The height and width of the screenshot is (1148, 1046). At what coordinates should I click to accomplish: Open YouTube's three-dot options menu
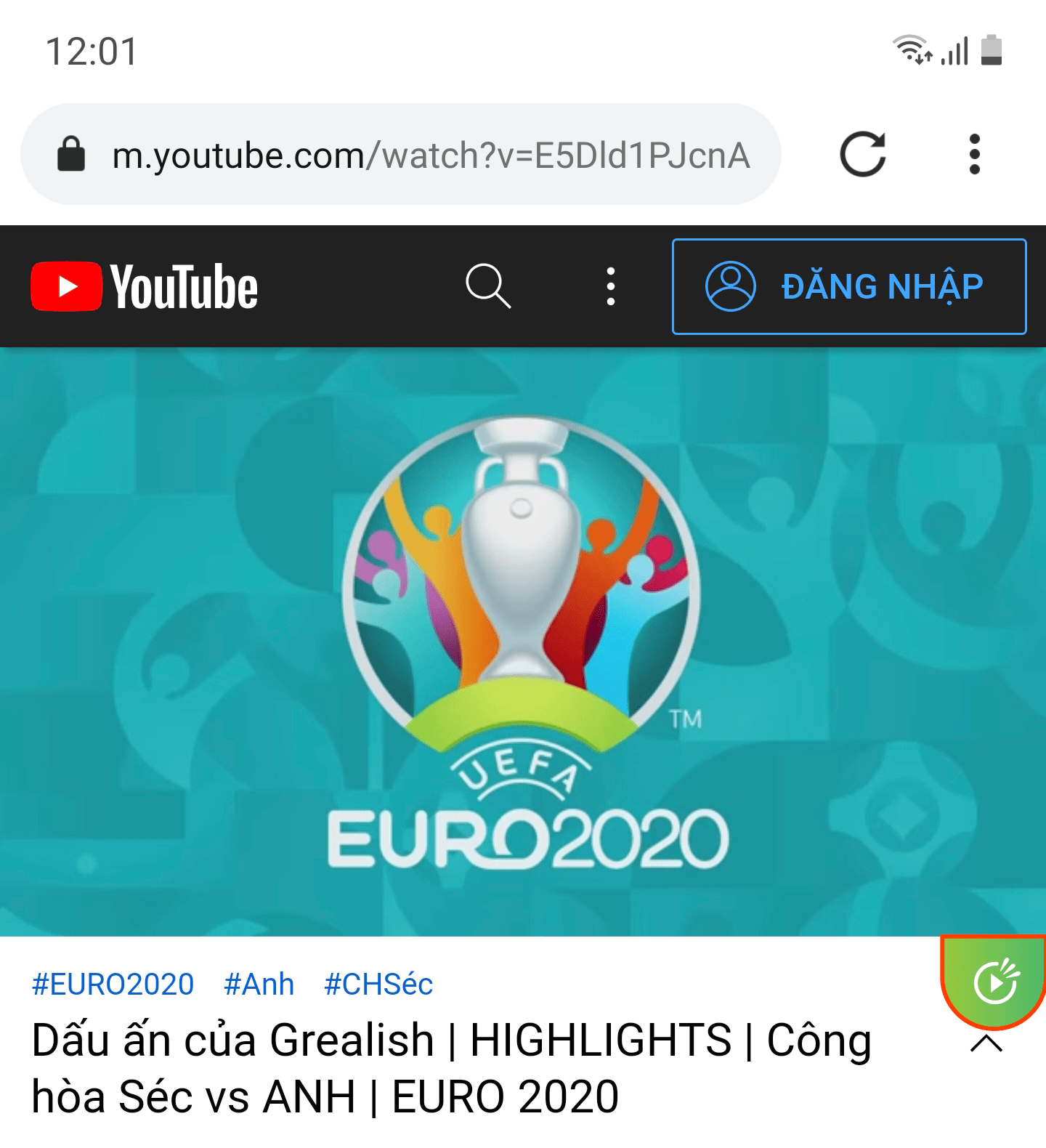(x=611, y=286)
